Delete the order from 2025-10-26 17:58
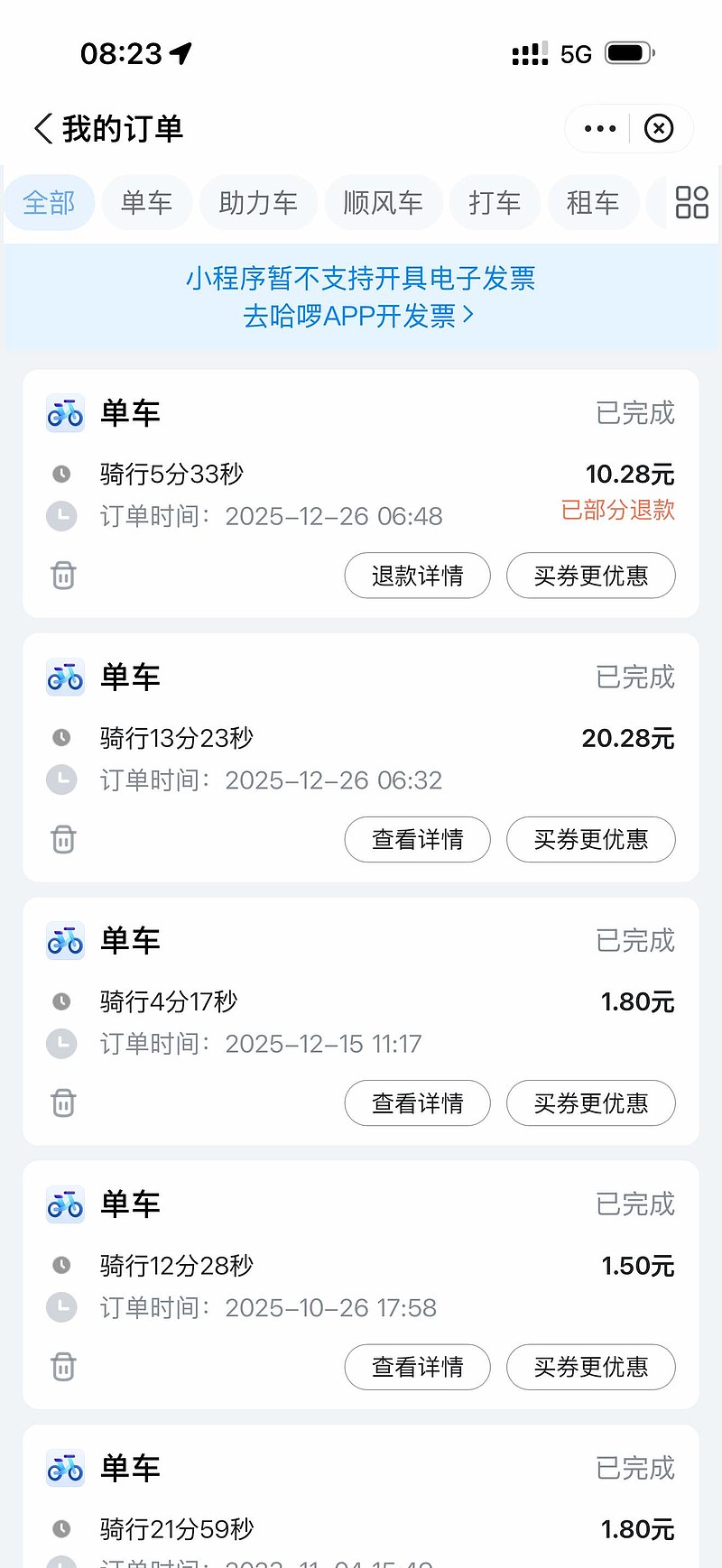722x1568 pixels. (63, 1366)
